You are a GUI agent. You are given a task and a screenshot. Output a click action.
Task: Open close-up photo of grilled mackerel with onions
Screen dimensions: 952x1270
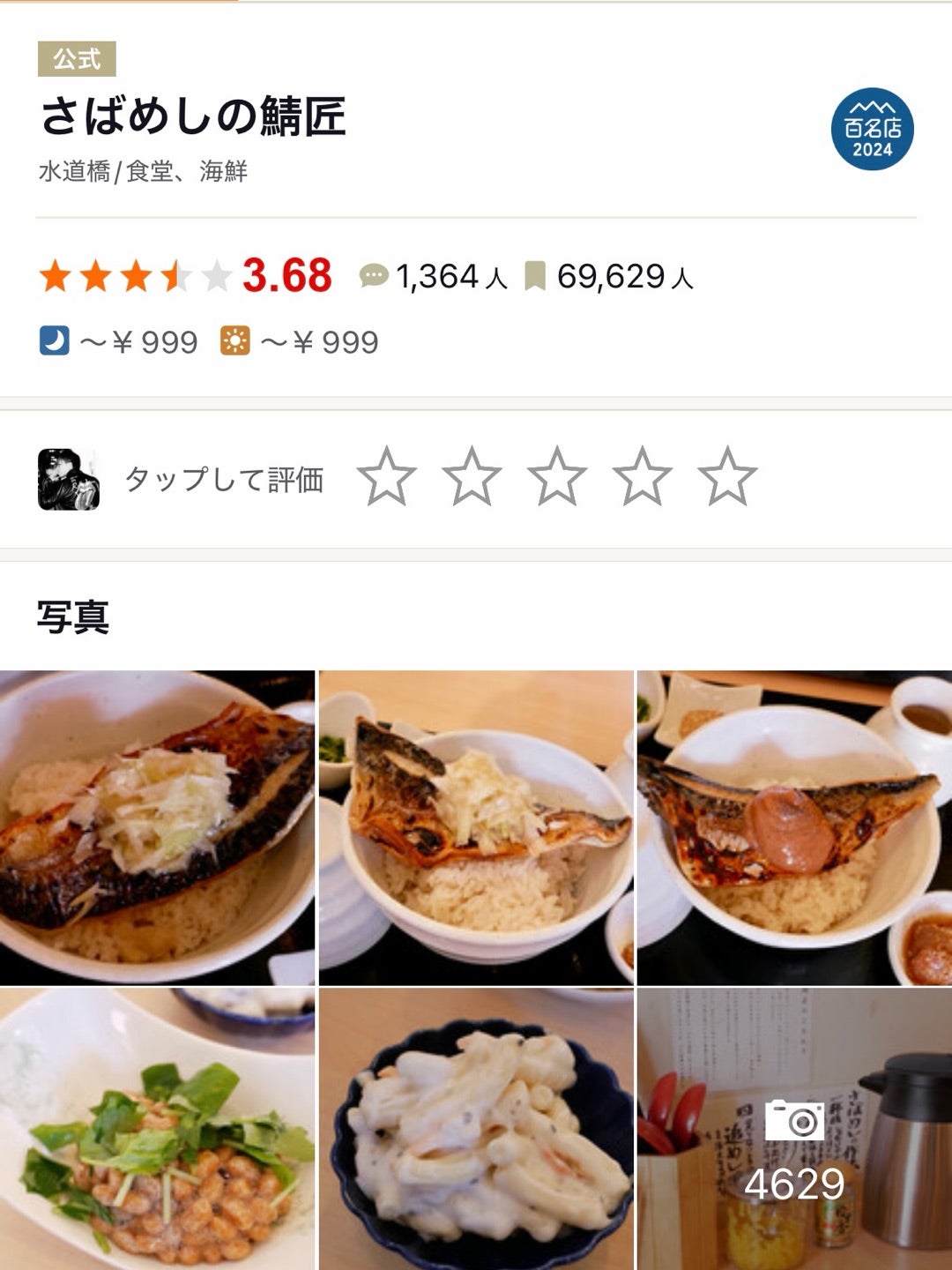(157, 827)
